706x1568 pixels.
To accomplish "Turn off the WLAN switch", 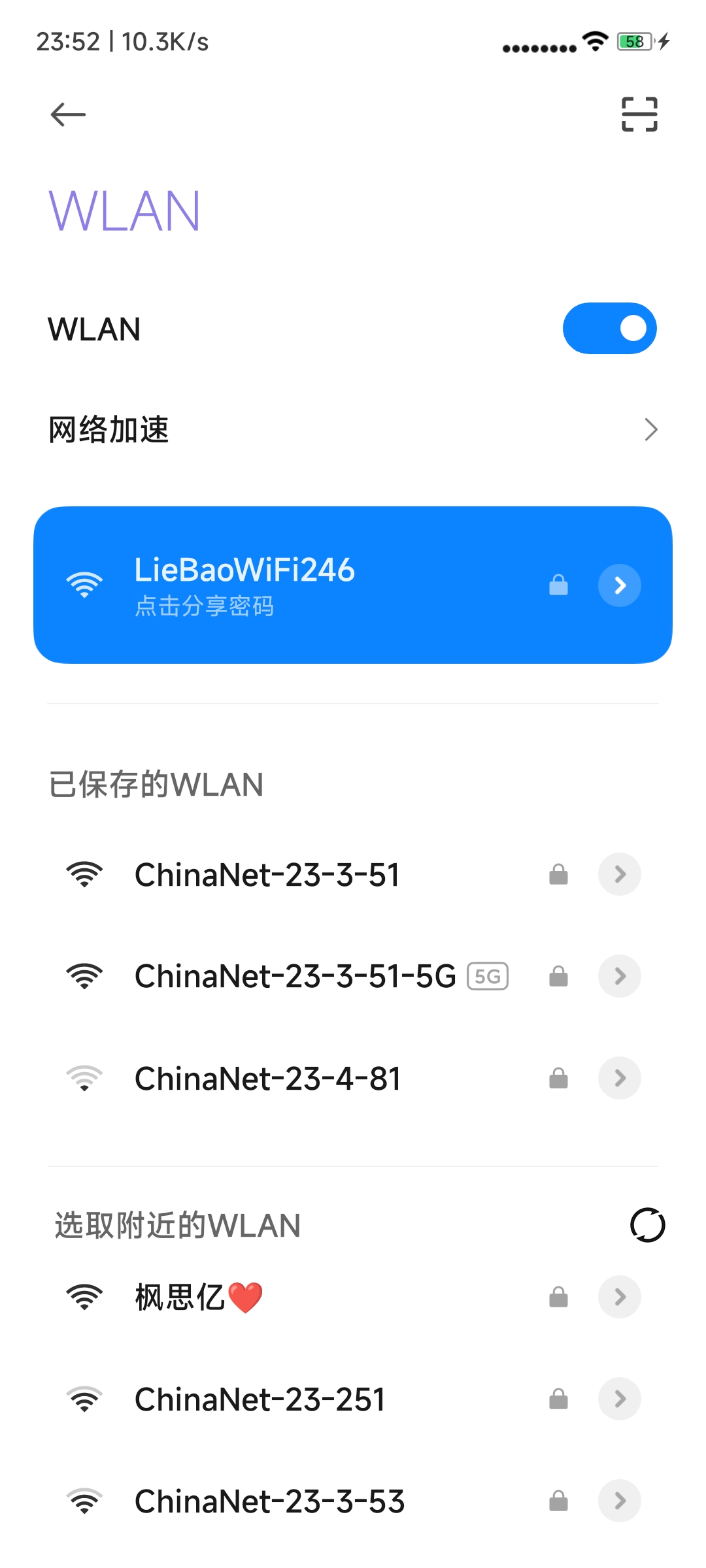I will tap(609, 329).
